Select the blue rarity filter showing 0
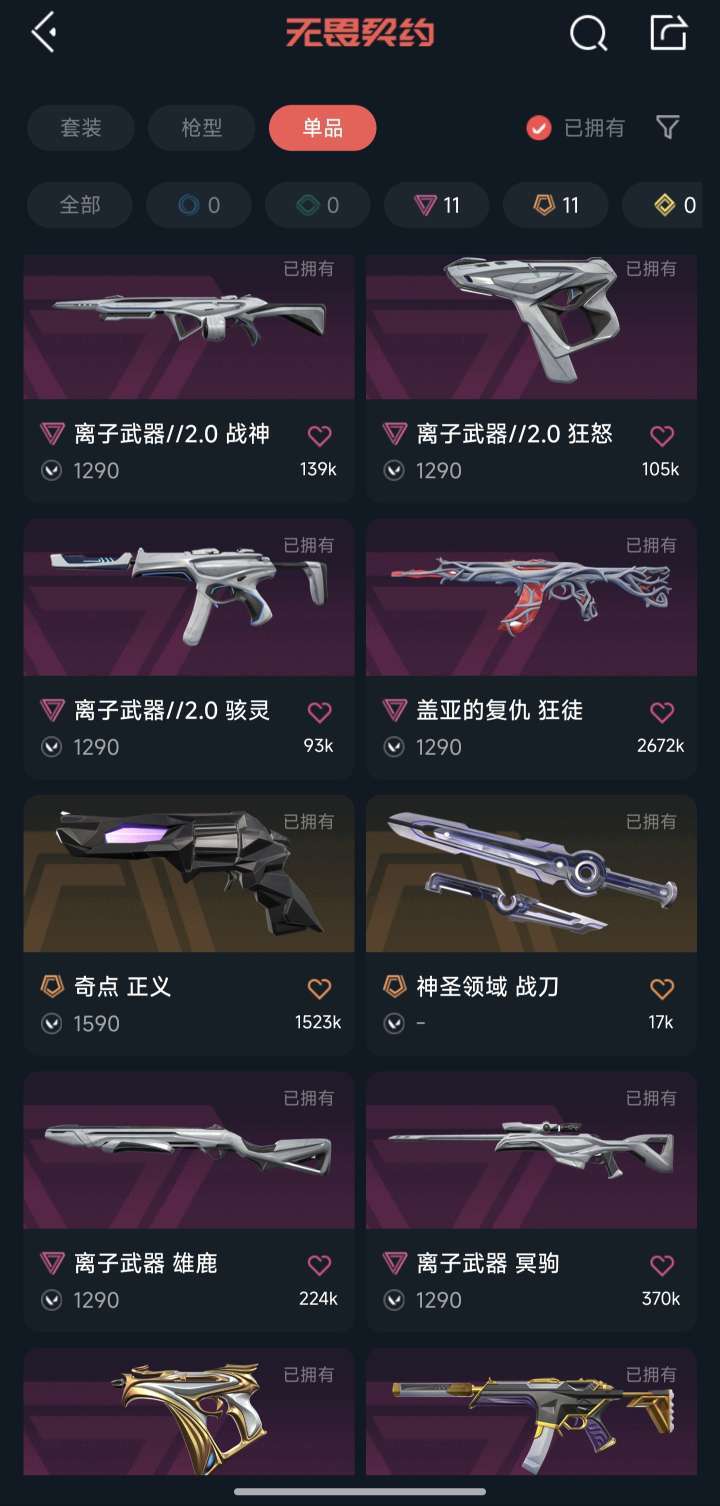 point(198,205)
